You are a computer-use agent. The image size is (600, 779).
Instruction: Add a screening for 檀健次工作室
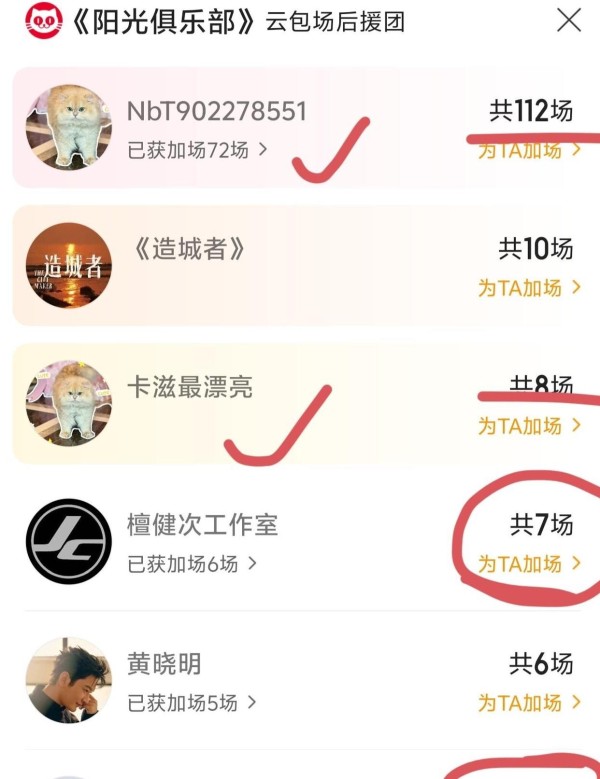(529, 564)
